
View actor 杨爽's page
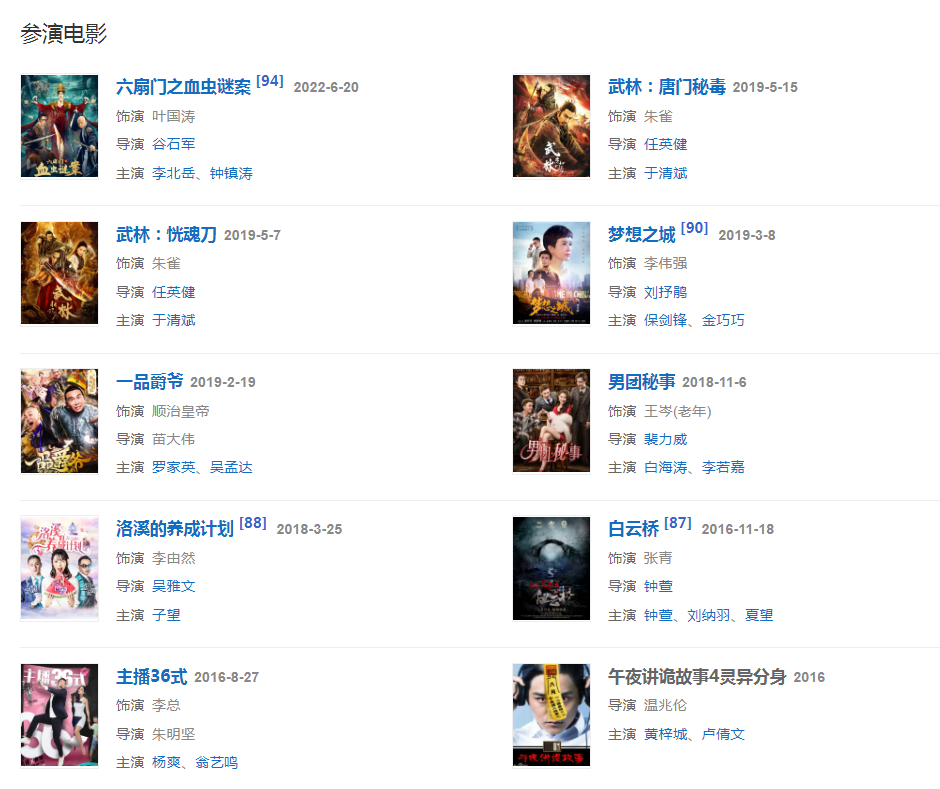point(166,762)
